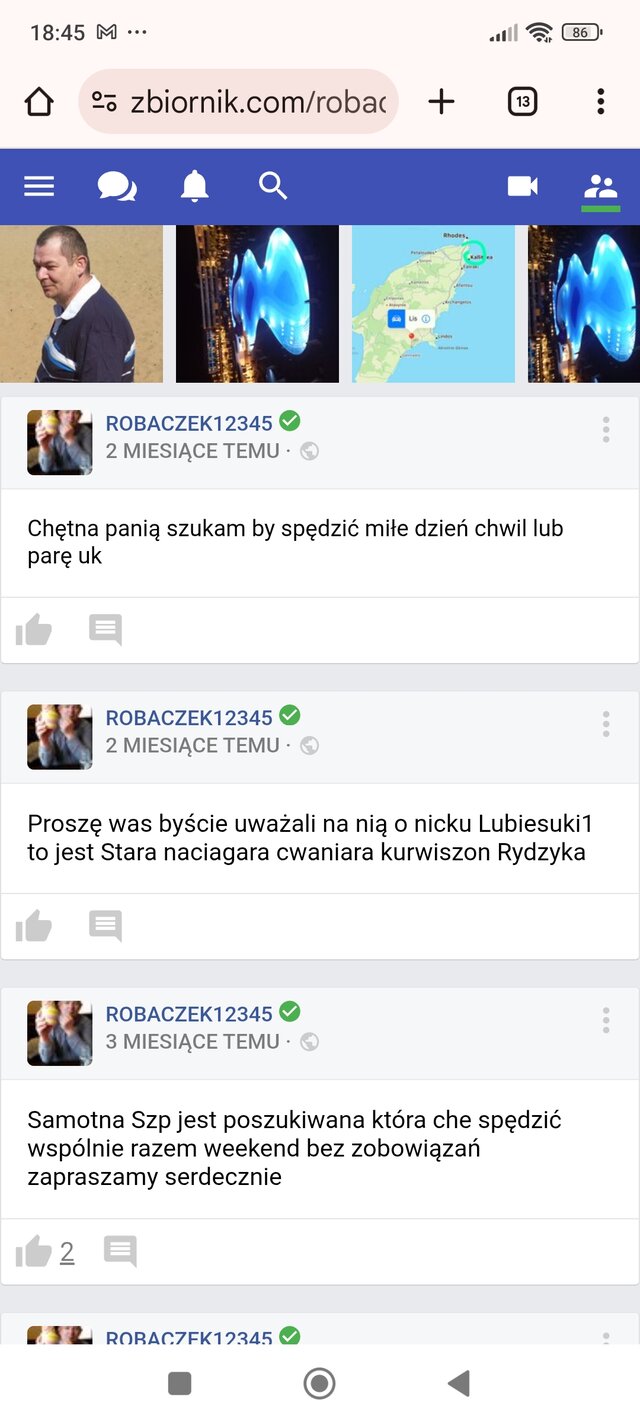Comment on the post mentioning Lubiesuki1
Image resolution: width=640 pixels, height=1422 pixels.
click(x=105, y=926)
